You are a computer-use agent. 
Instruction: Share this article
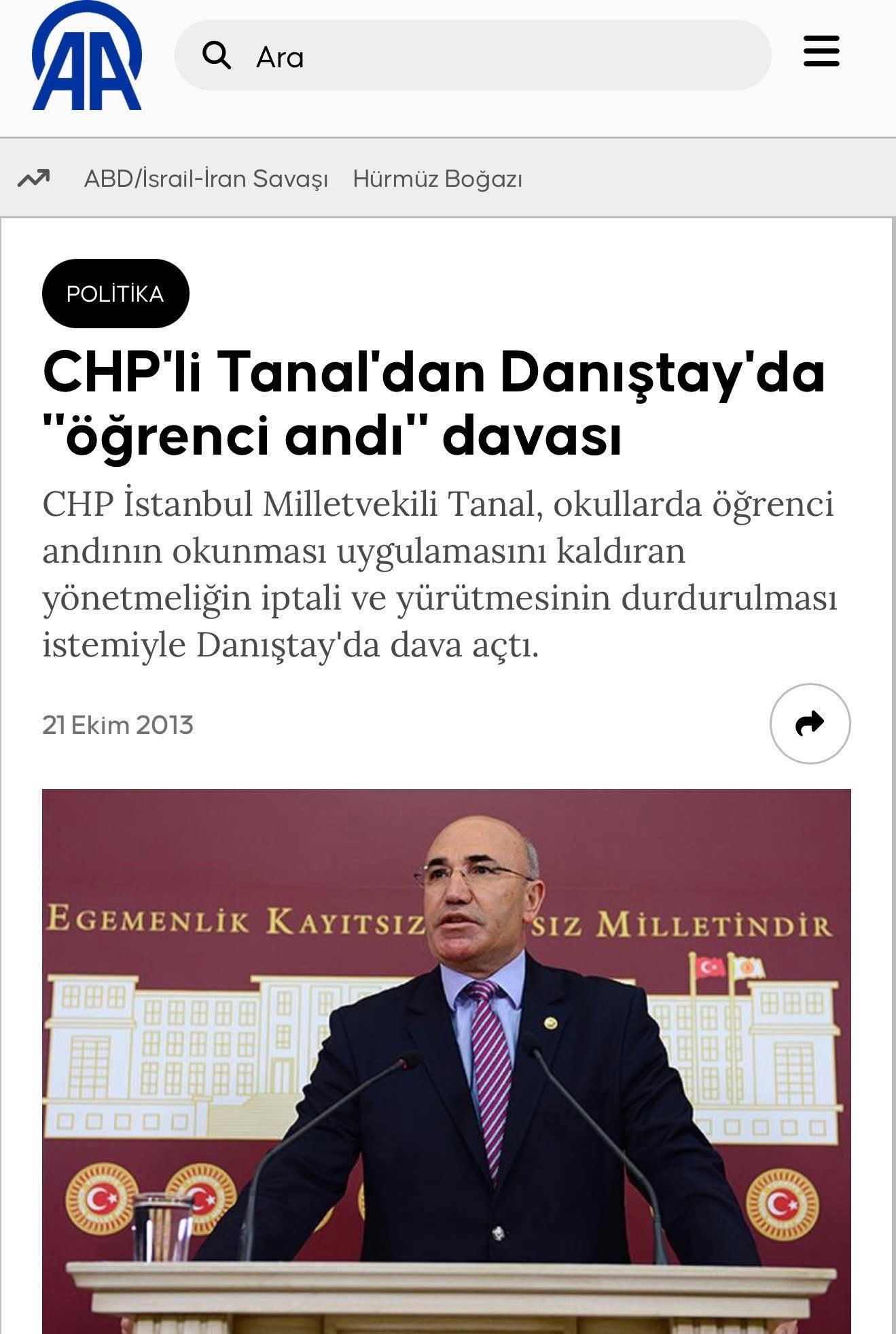pyautogui.click(x=810, y=724)
